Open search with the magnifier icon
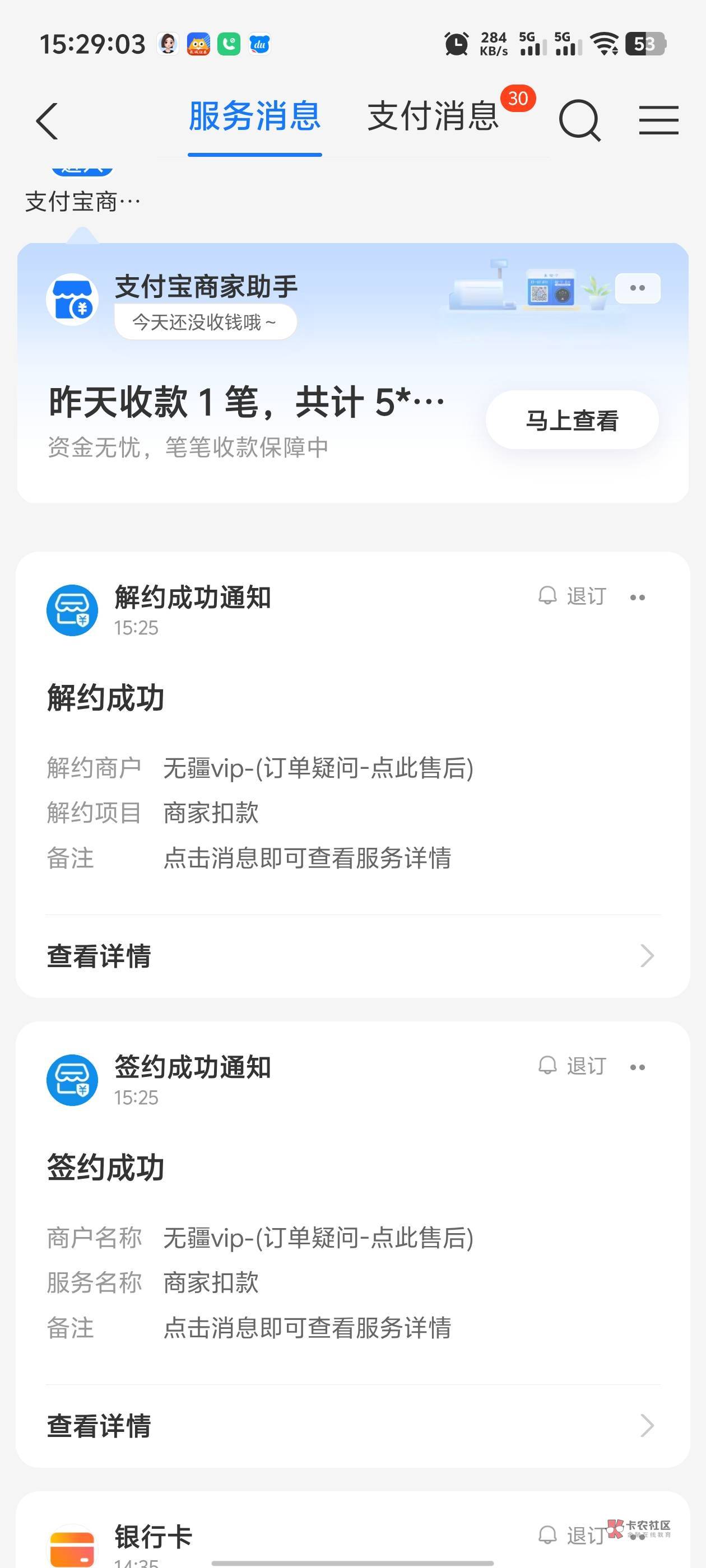Screen dimensions: 706x1568 coord(580,120)
